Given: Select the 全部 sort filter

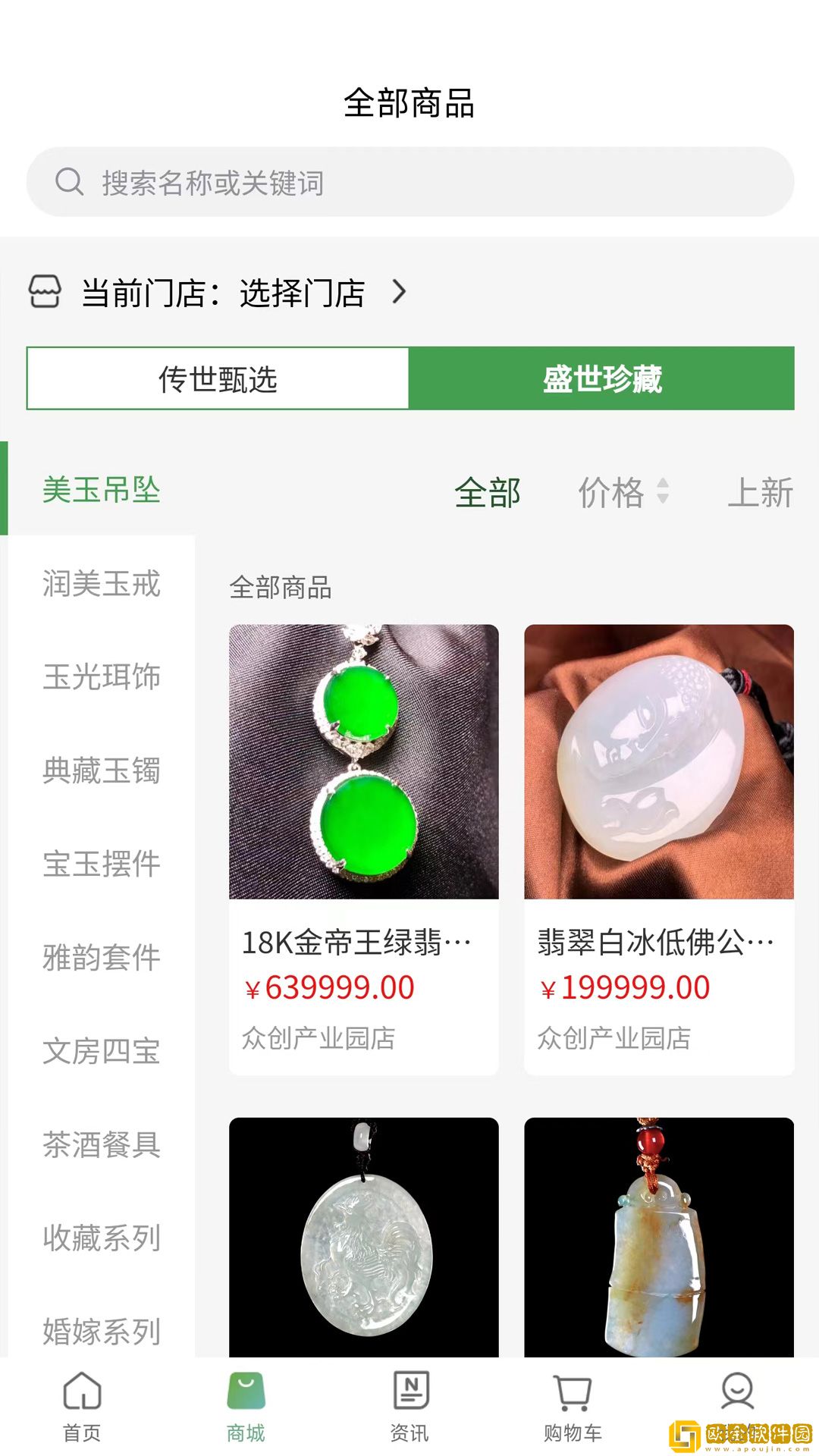Looking at the screenshot, I should point(487,493).
